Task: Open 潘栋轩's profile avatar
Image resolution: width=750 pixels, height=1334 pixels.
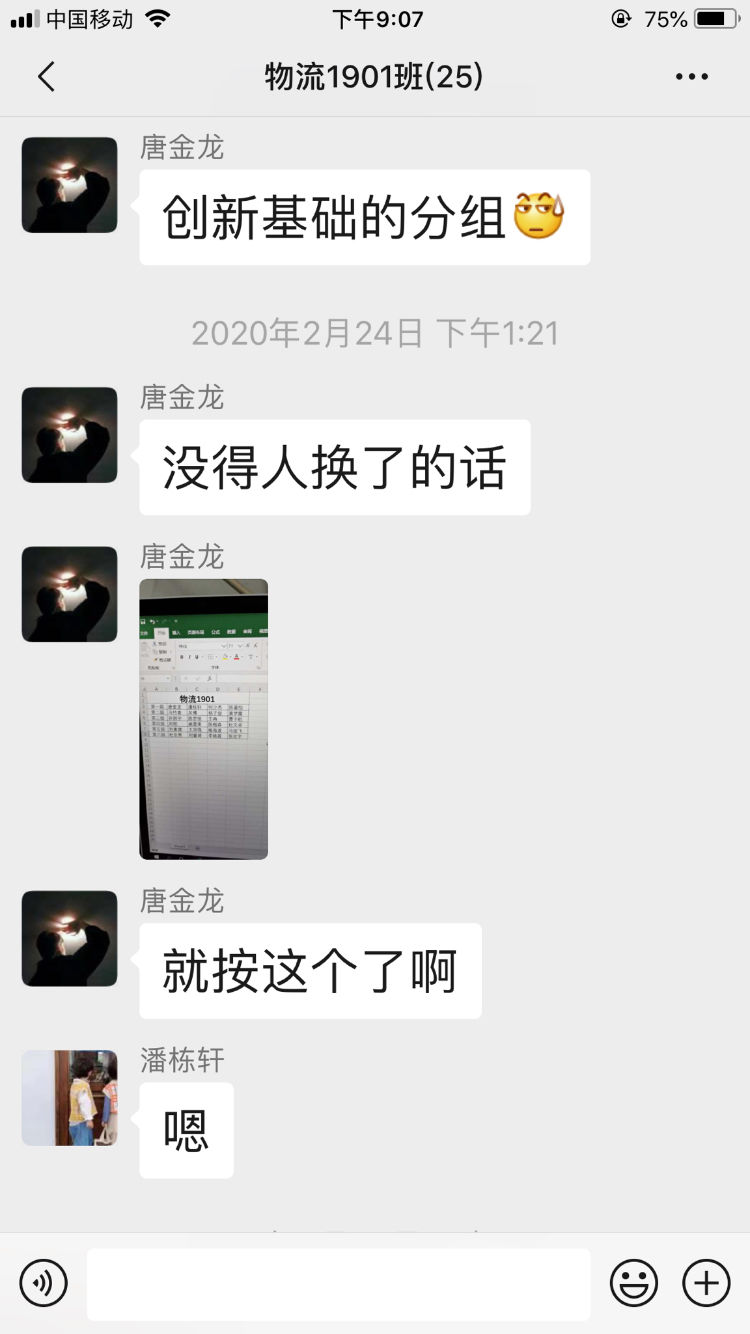Action: pos(69,1097)
